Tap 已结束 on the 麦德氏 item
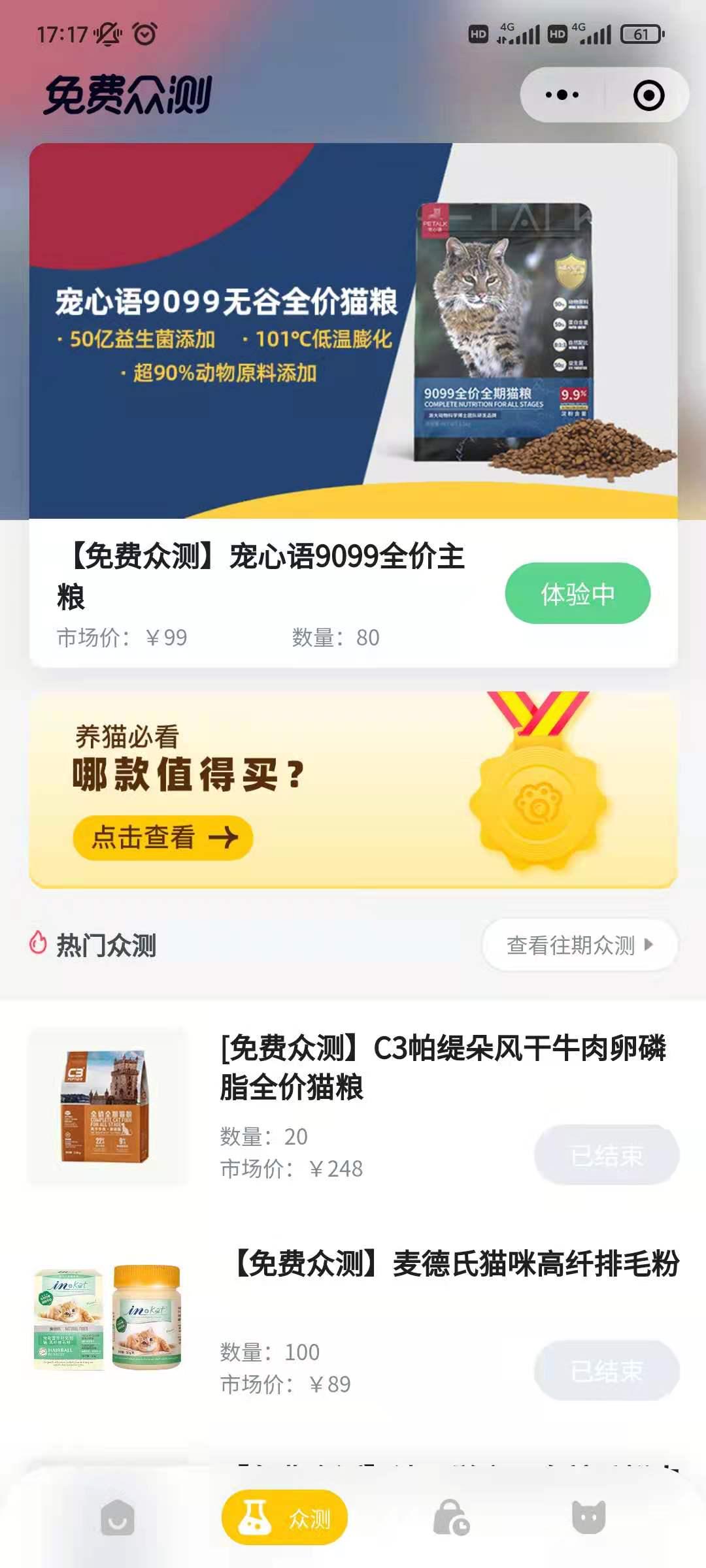This screenshot has width=706, height=1568. click(607, 1371)
